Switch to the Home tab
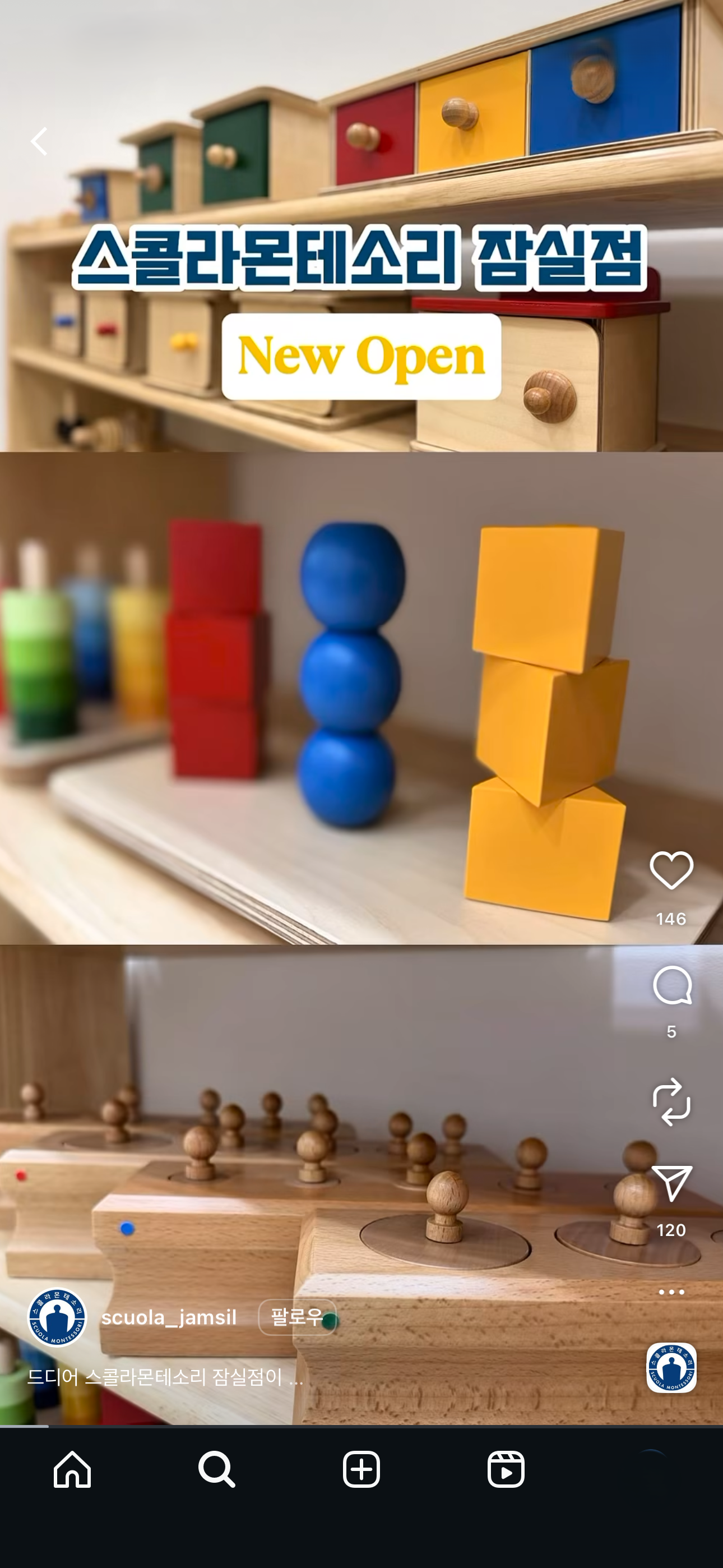The height and width of the screenshot is (1568, 723). pos(72,1469)
